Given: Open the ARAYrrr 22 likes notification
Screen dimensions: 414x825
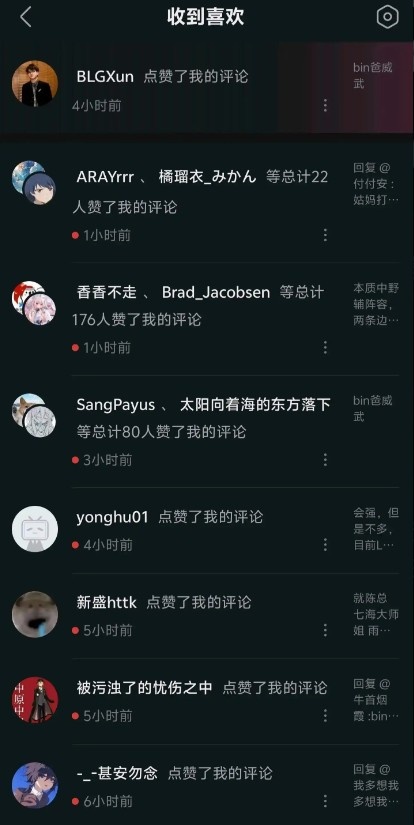Looking at the screenshot, I should pyautogui.click(x=207, y=206).
